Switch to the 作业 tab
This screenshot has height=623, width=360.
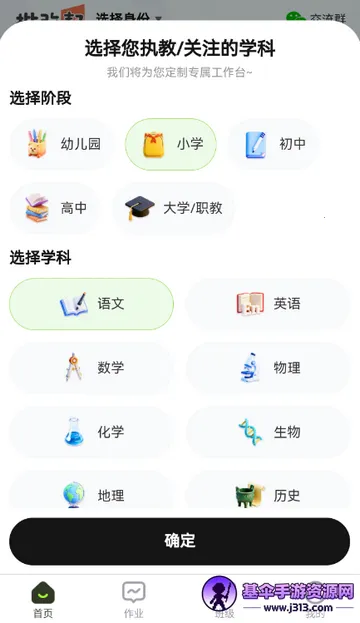(134, 600)
